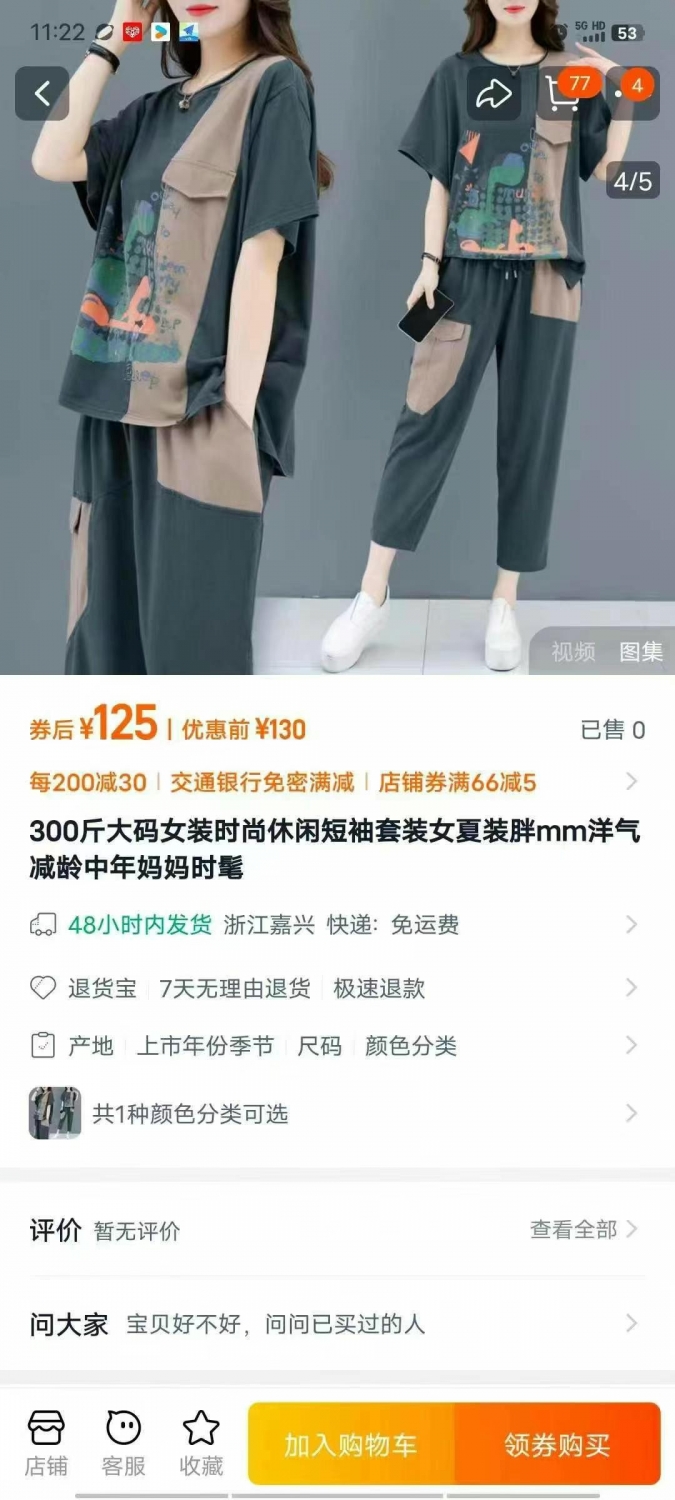Viewport: 675px width, 1500px height.
Task: Open the more options menu
Action: tap(633, 93)
